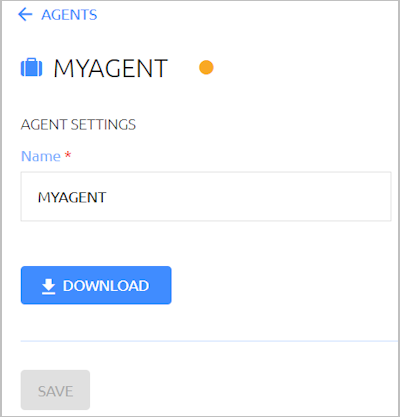Download the MYAGENT agent
The image size is (400, 417).
tap(96, 285)
